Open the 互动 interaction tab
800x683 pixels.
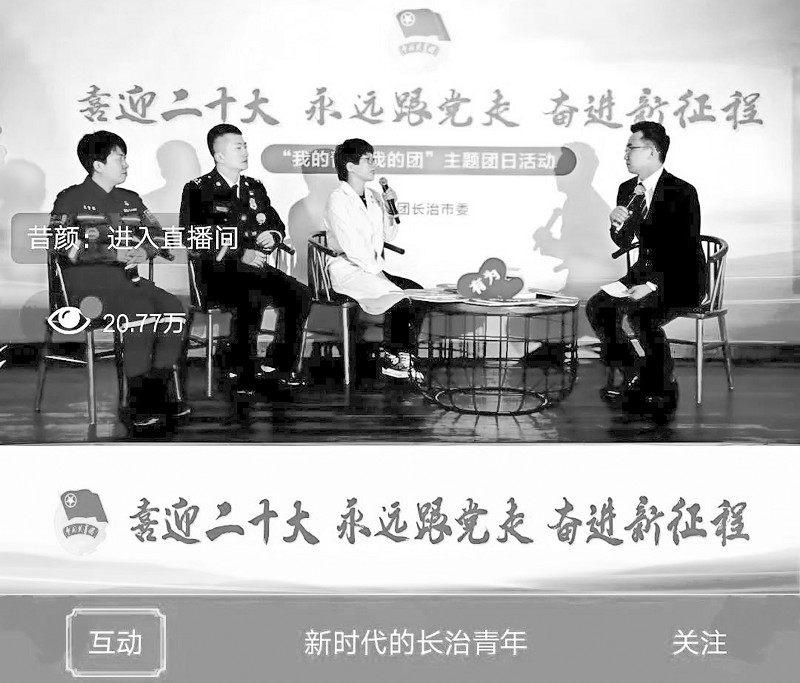(114, 642)
